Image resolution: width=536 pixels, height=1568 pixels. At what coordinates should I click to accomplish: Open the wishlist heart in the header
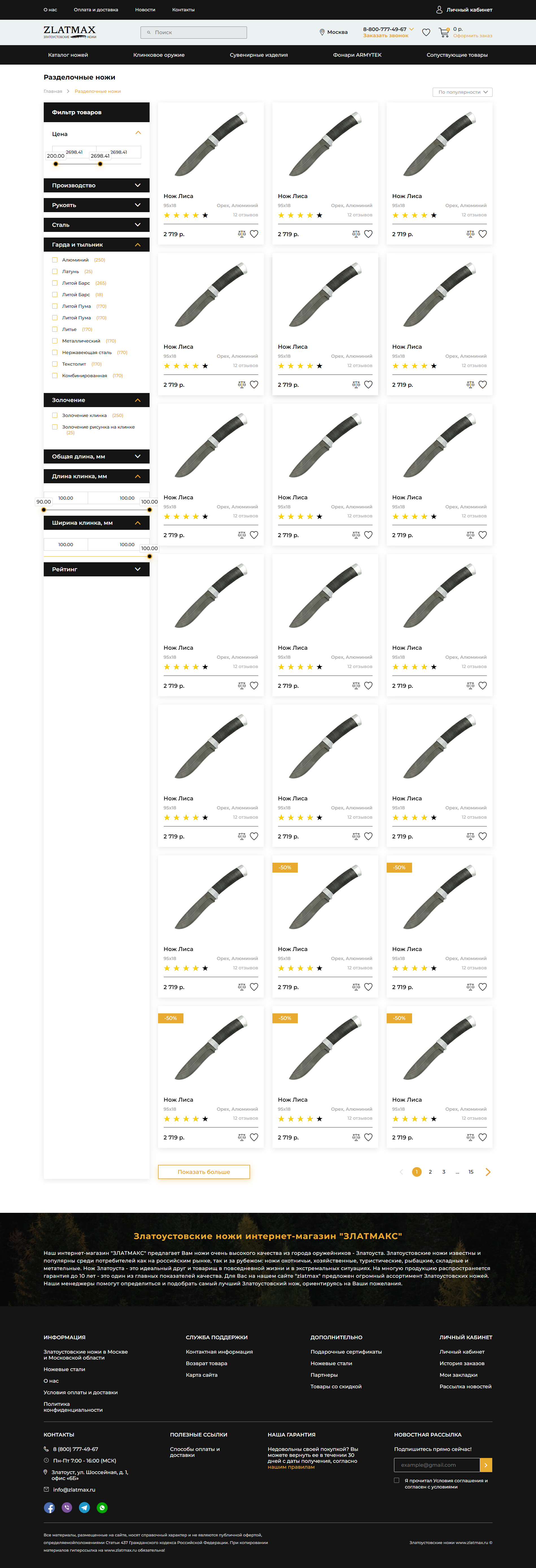click(426, 32)
